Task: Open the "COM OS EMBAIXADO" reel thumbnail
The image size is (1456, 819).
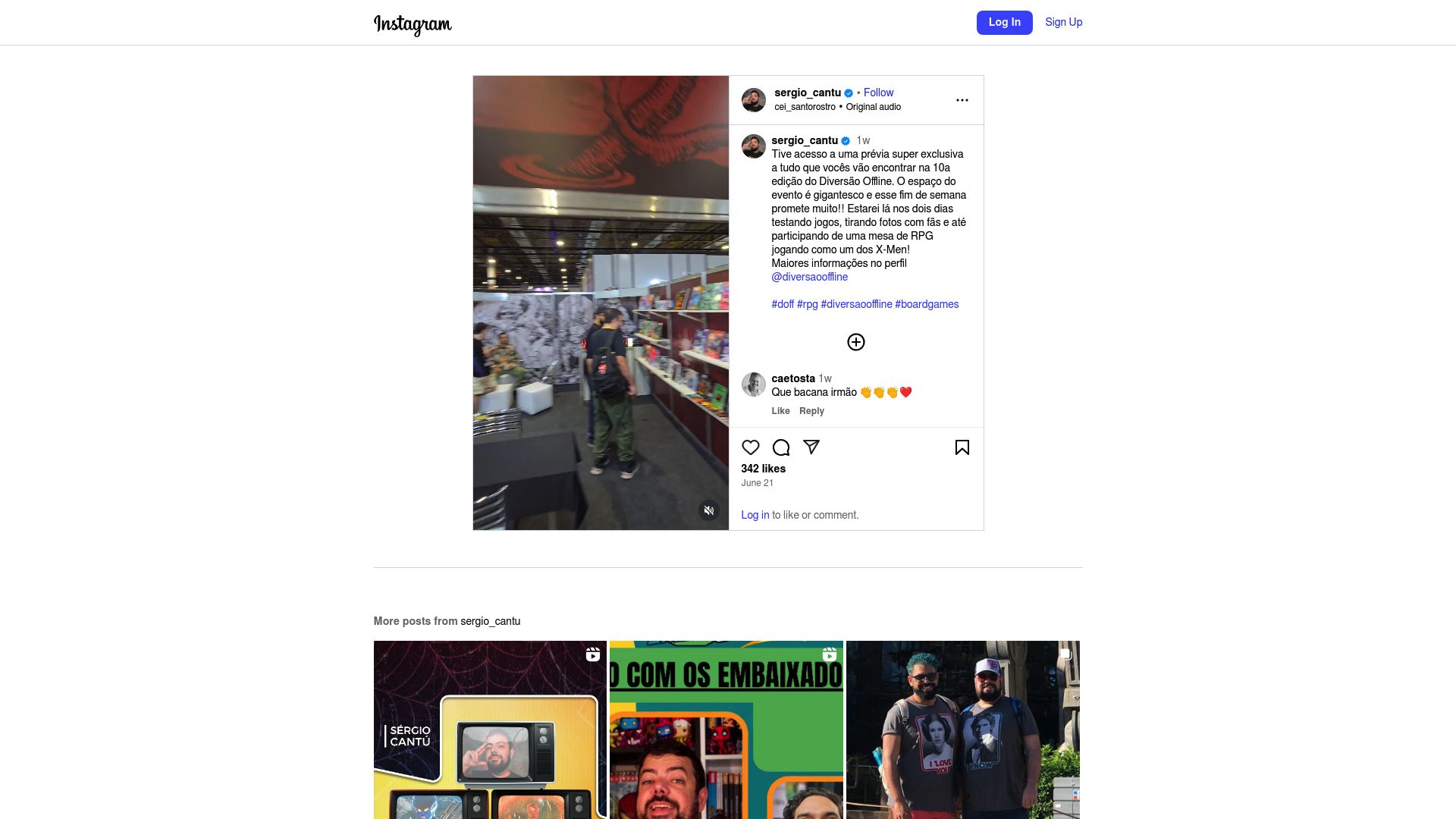Action: [x=726, y=730]
